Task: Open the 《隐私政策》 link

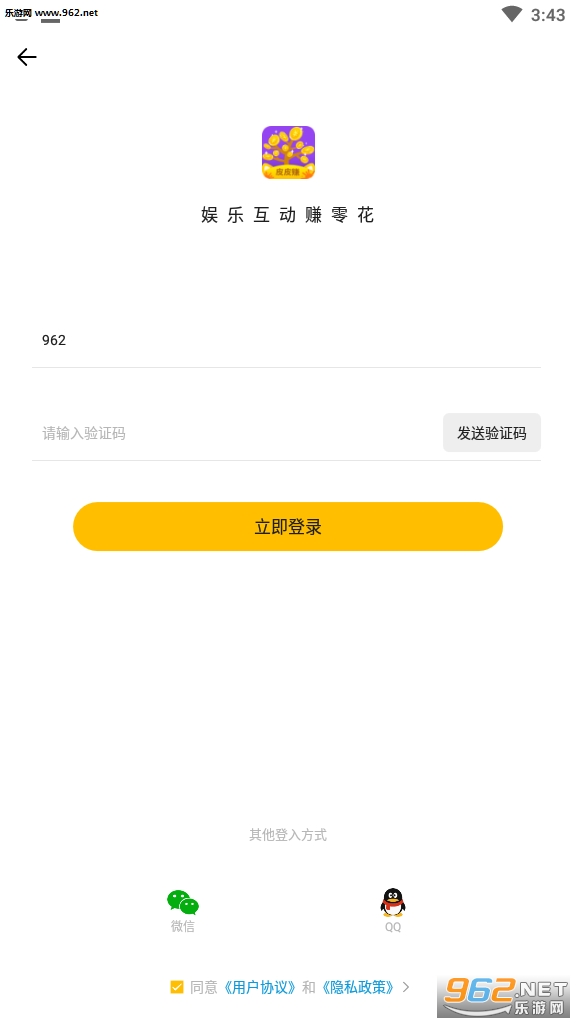Action: (357, 987)
